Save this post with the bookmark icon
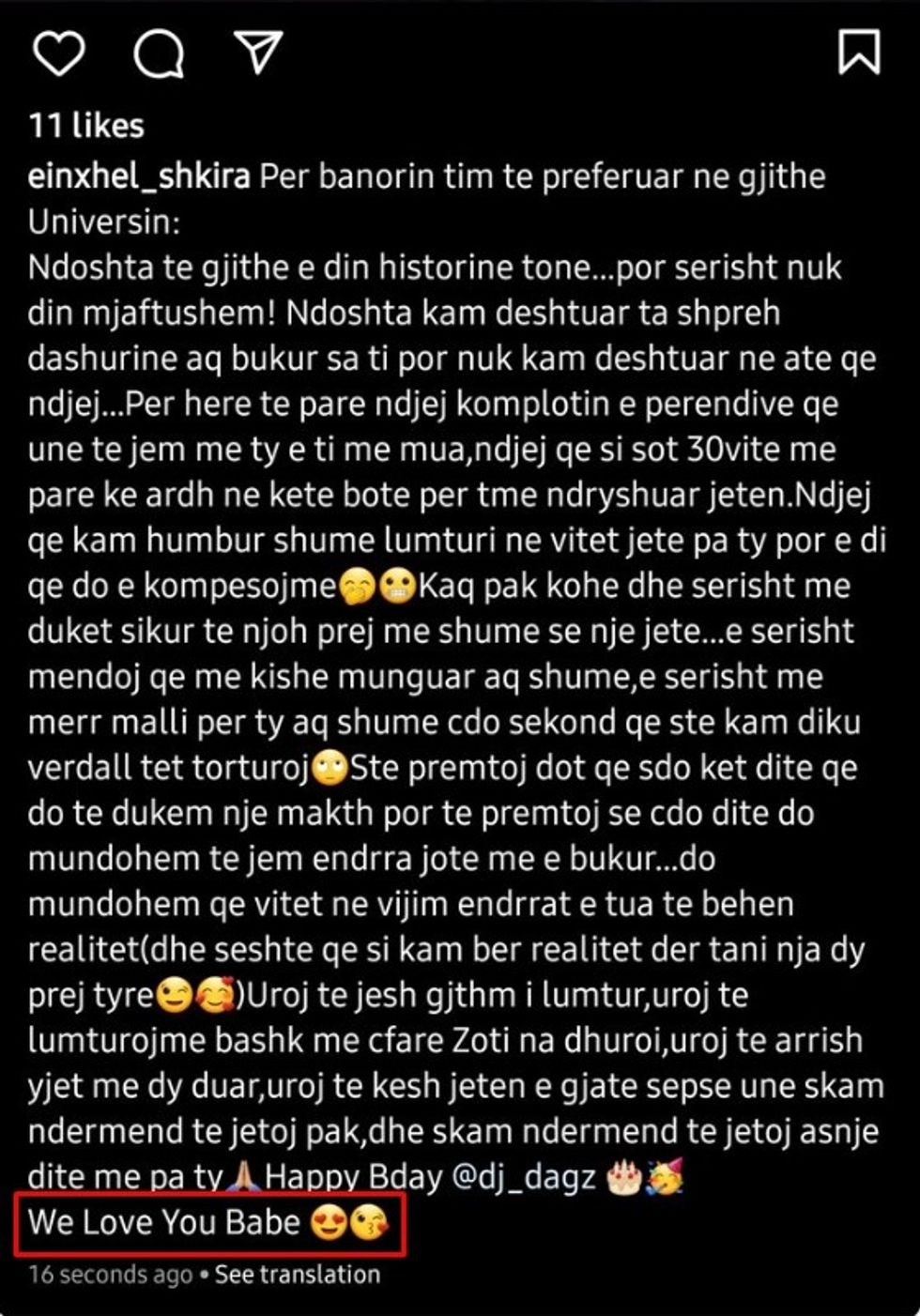Image resolution: width=920 pixels, height=1316 pixels. (858, 52)
